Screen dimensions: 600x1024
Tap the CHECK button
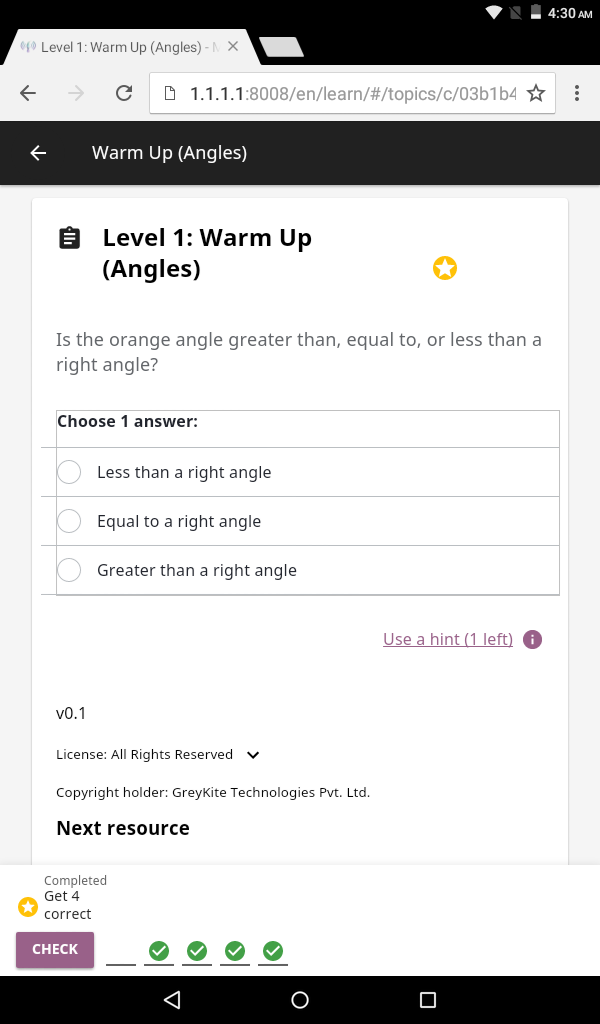[x=55, y=949]
